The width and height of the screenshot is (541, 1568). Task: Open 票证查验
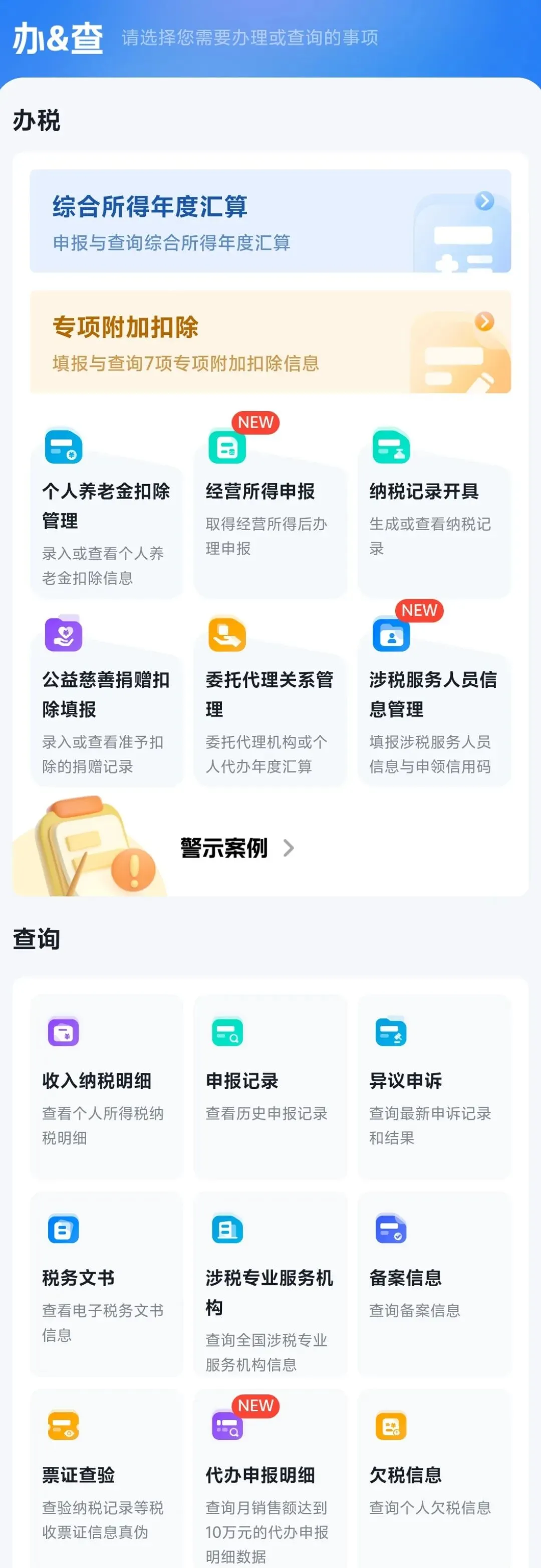tap(107, 1479)
